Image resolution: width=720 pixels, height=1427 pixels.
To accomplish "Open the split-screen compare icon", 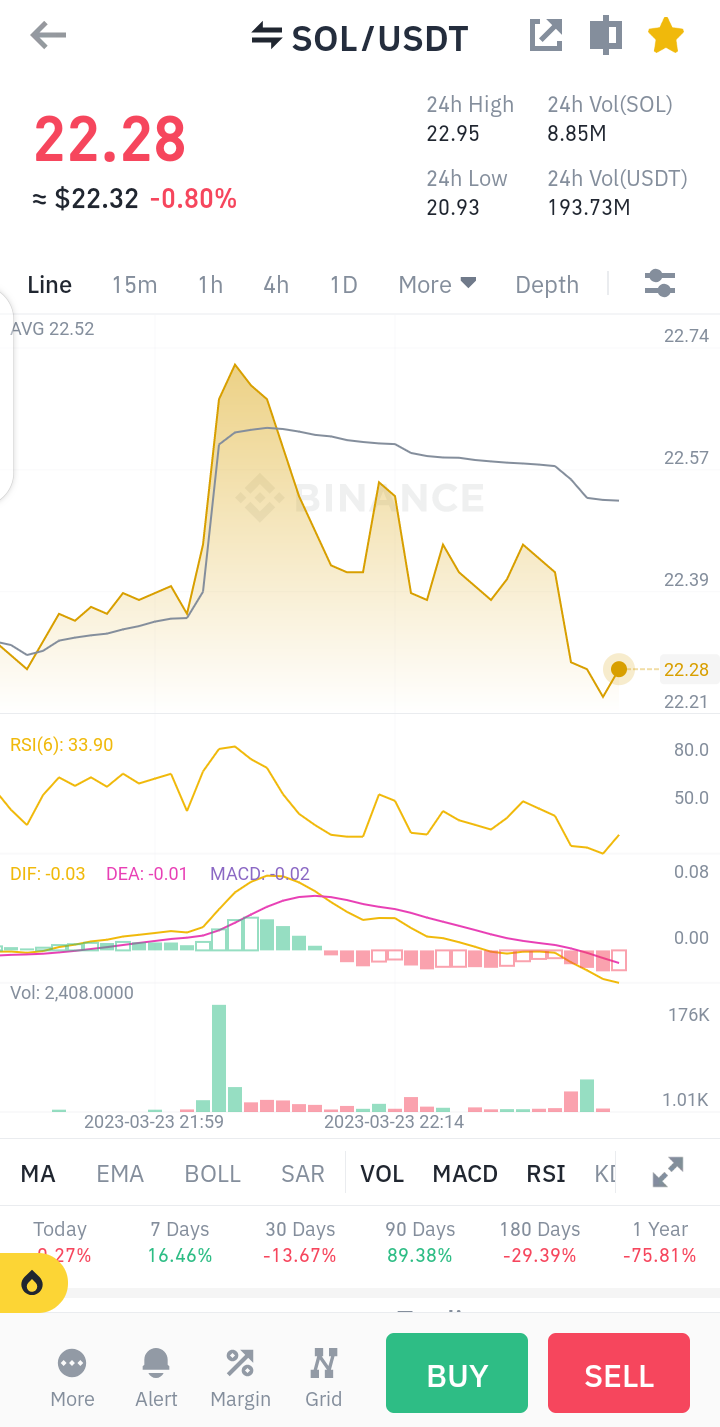I will (605, 36).
